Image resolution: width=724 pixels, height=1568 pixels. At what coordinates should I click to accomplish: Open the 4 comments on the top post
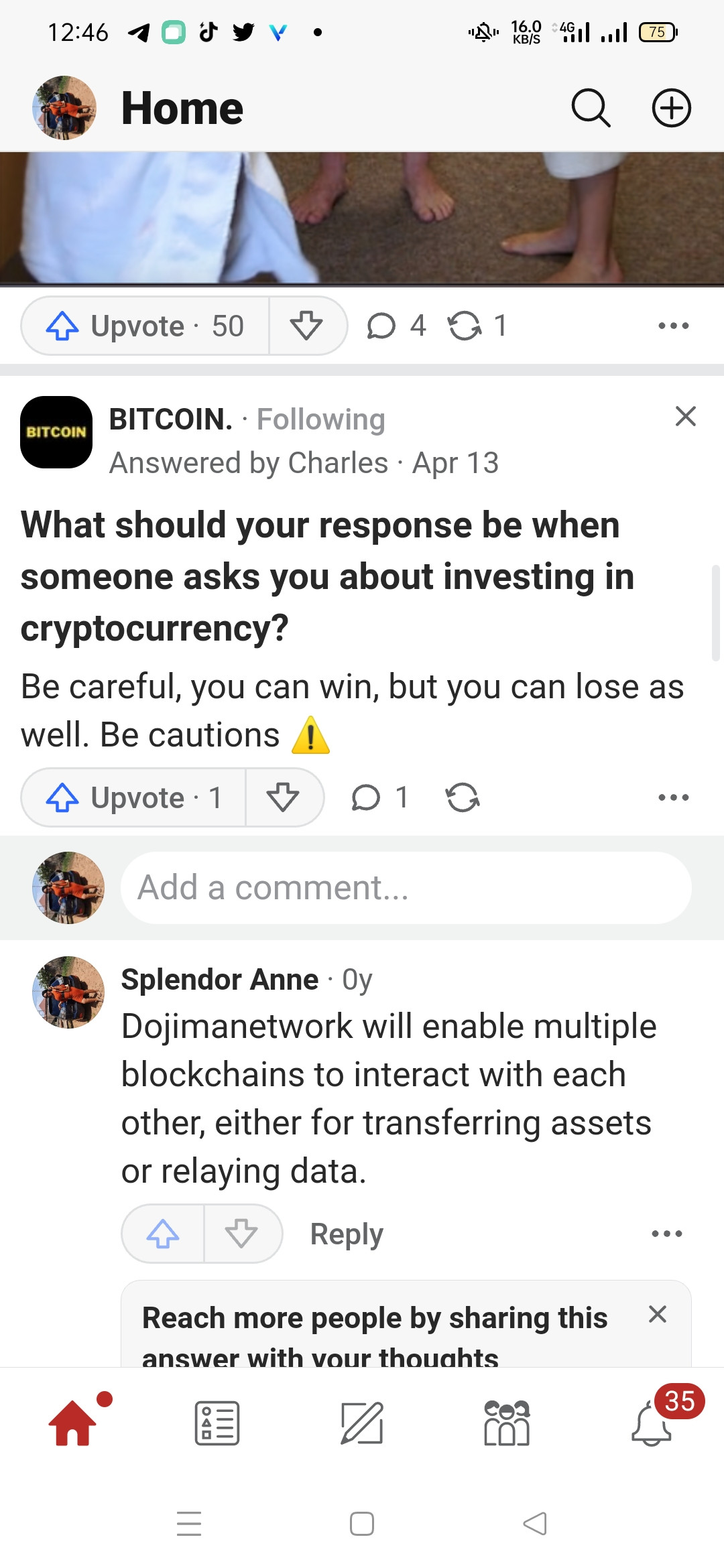click(396, 326)
